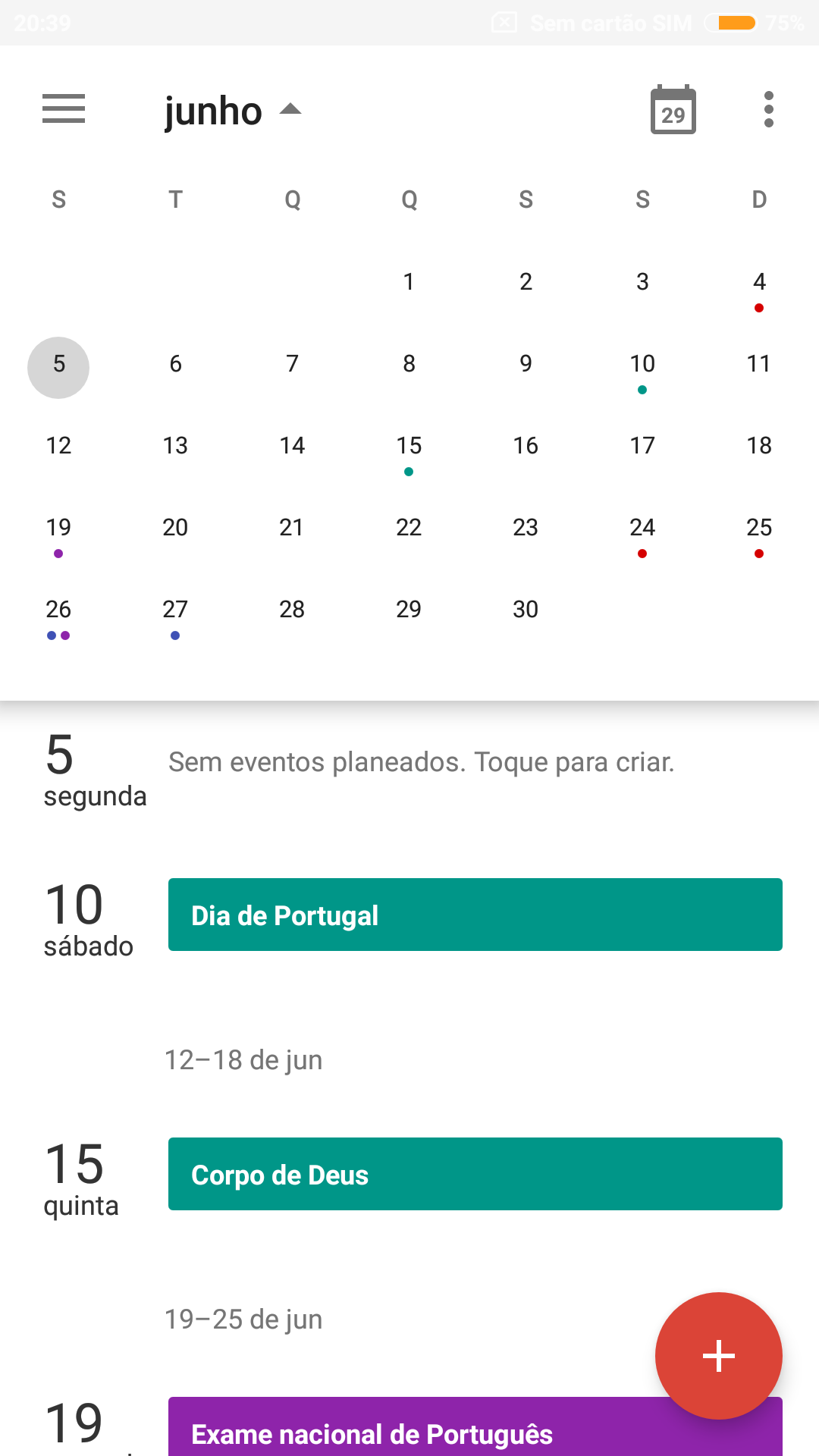Collapse the junho month dropdown
The width and height of the screenshot is (819, 1456).
[233, 111]
